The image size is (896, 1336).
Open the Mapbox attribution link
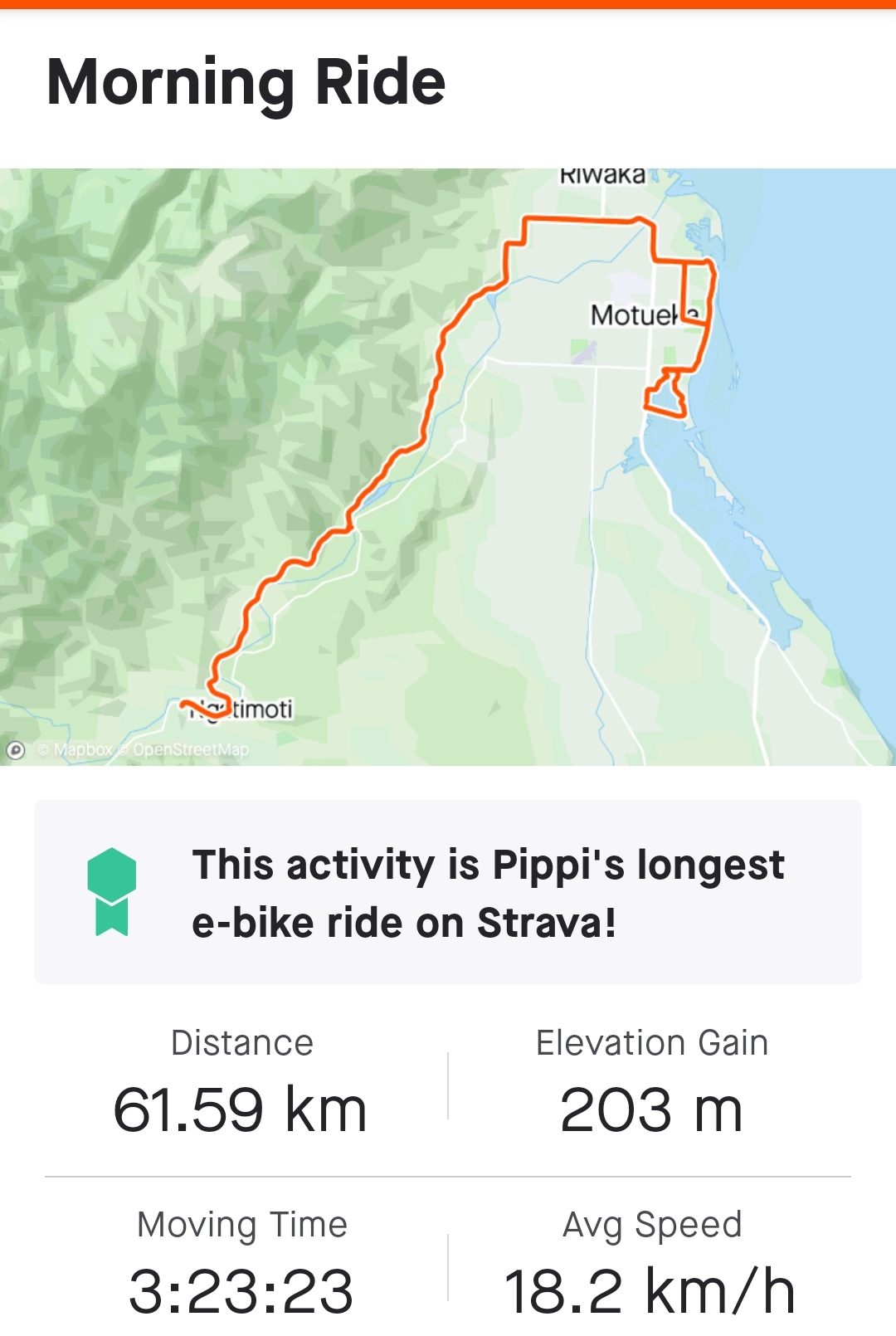coord(76,750)
